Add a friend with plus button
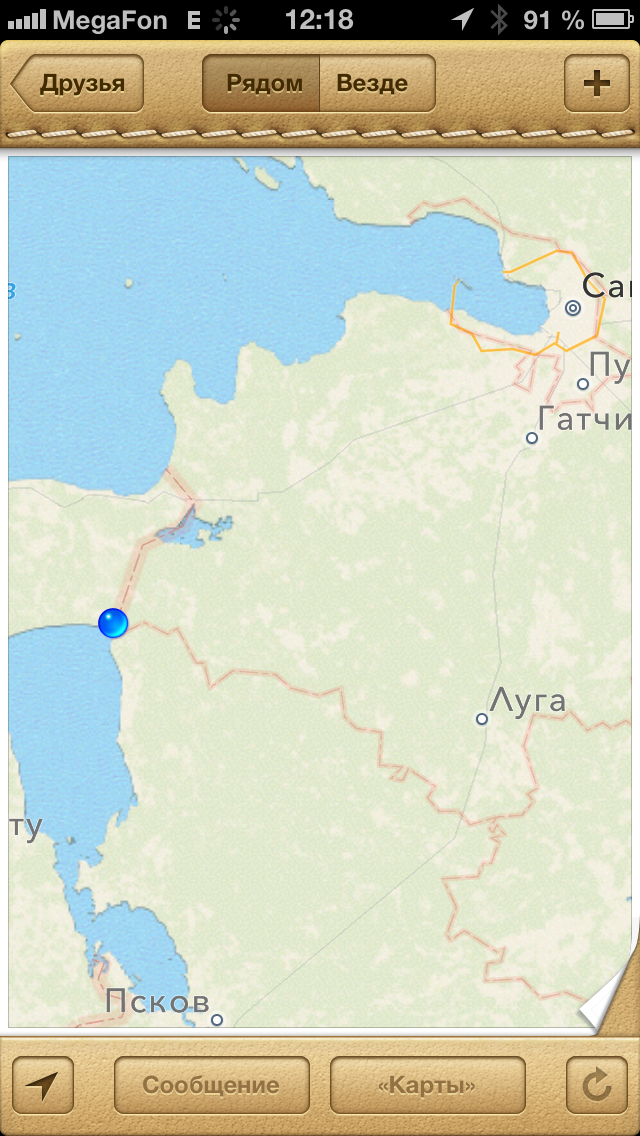 pyautogui.click(x=597, y=83)
